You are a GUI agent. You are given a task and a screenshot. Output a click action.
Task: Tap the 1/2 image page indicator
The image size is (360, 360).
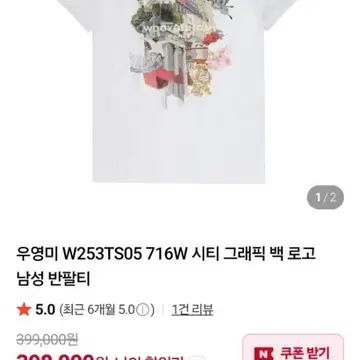click(325, 198)
